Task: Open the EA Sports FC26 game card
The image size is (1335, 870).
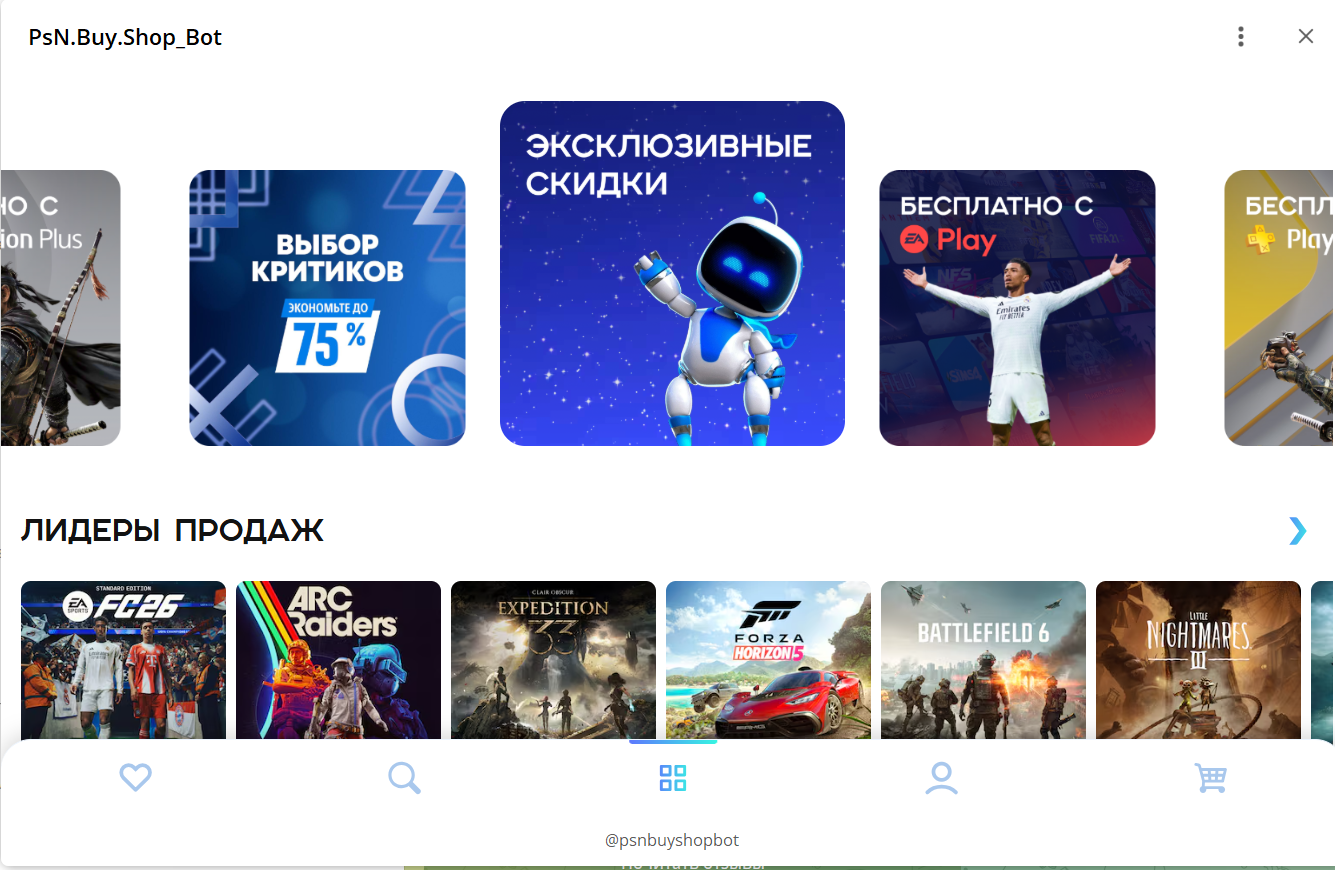Action: pos(123,660)
